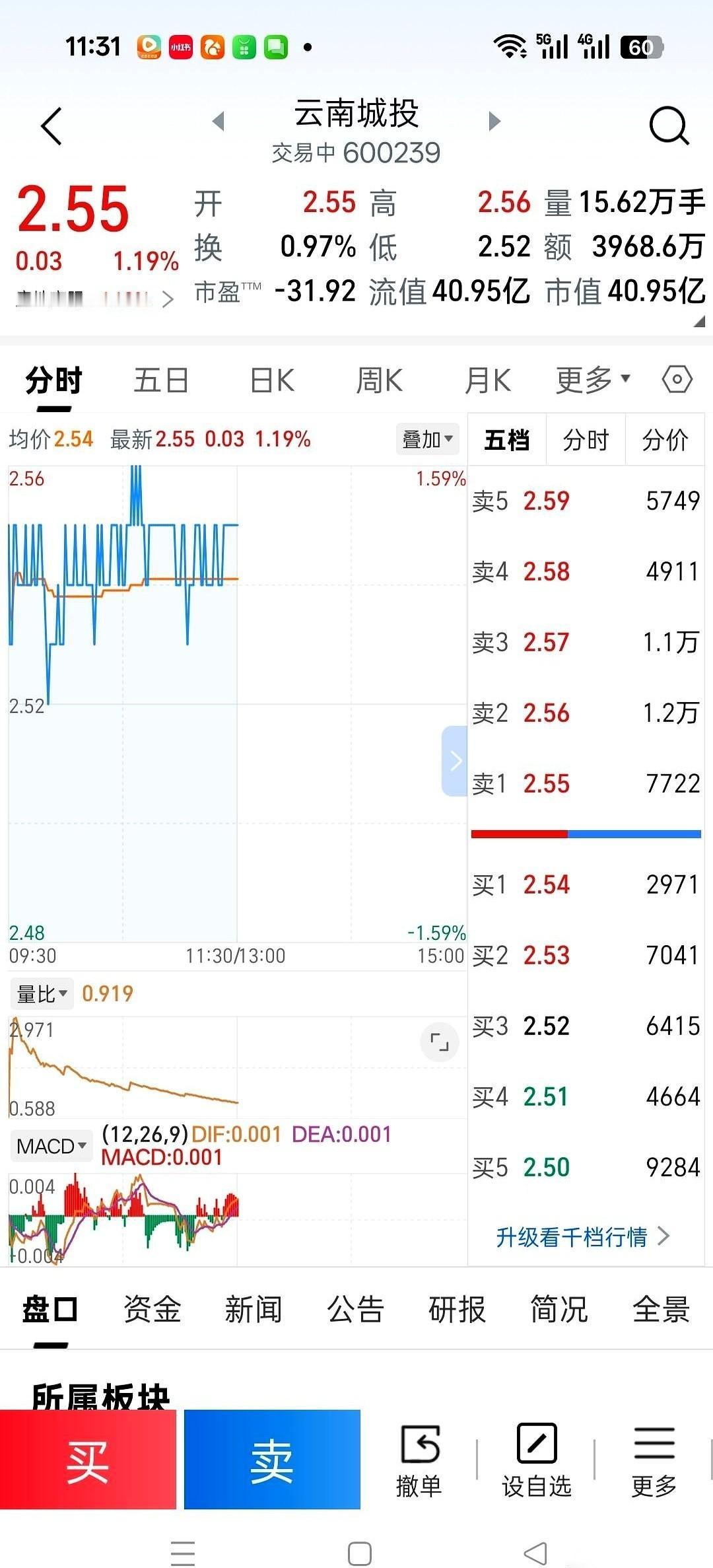This screenshot has height=1568, width=713.
Task: Open the 资金 tab
Action: (152, 1309)
